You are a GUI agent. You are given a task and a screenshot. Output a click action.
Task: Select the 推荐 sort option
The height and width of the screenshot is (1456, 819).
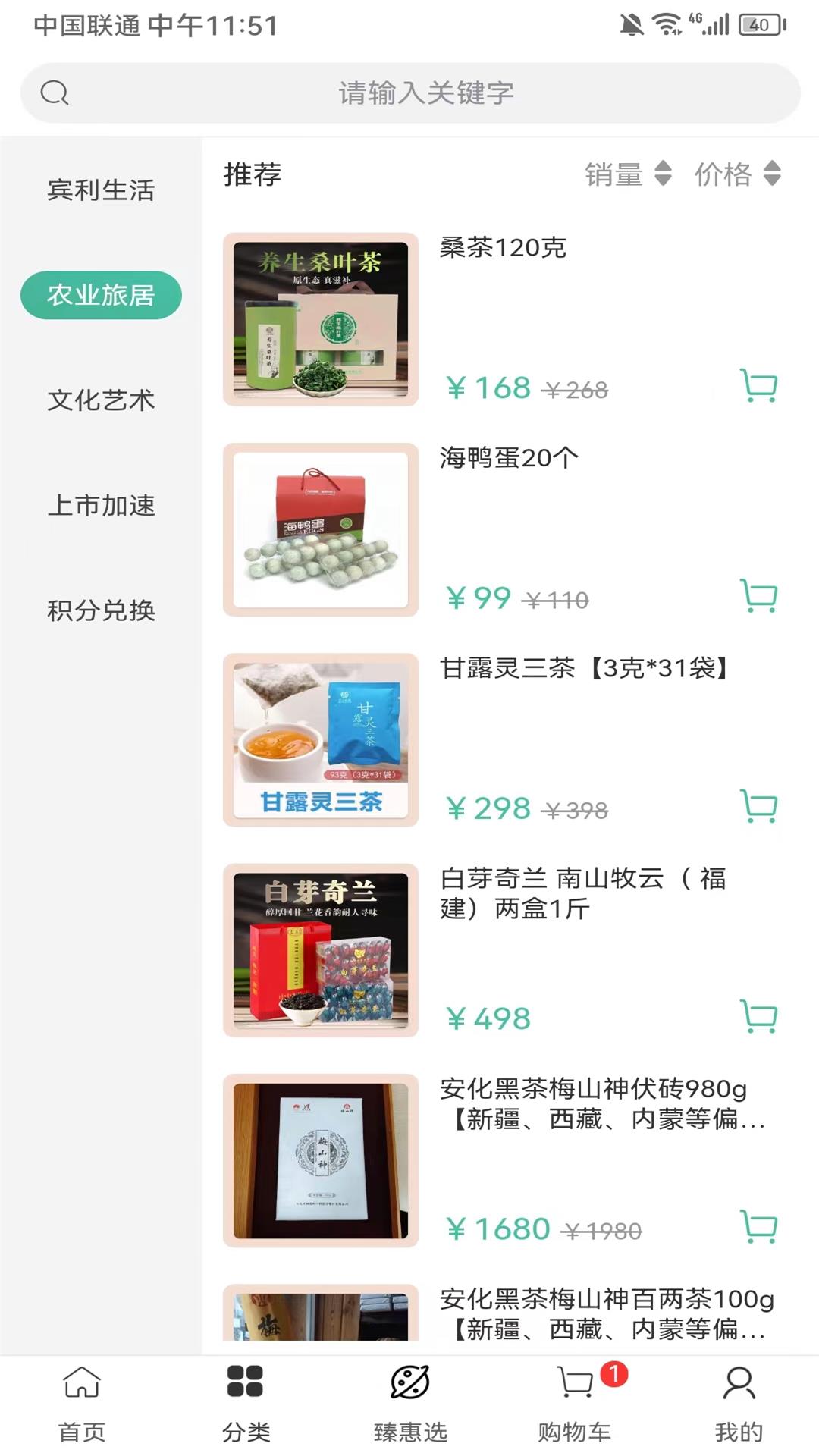point(253,174)
